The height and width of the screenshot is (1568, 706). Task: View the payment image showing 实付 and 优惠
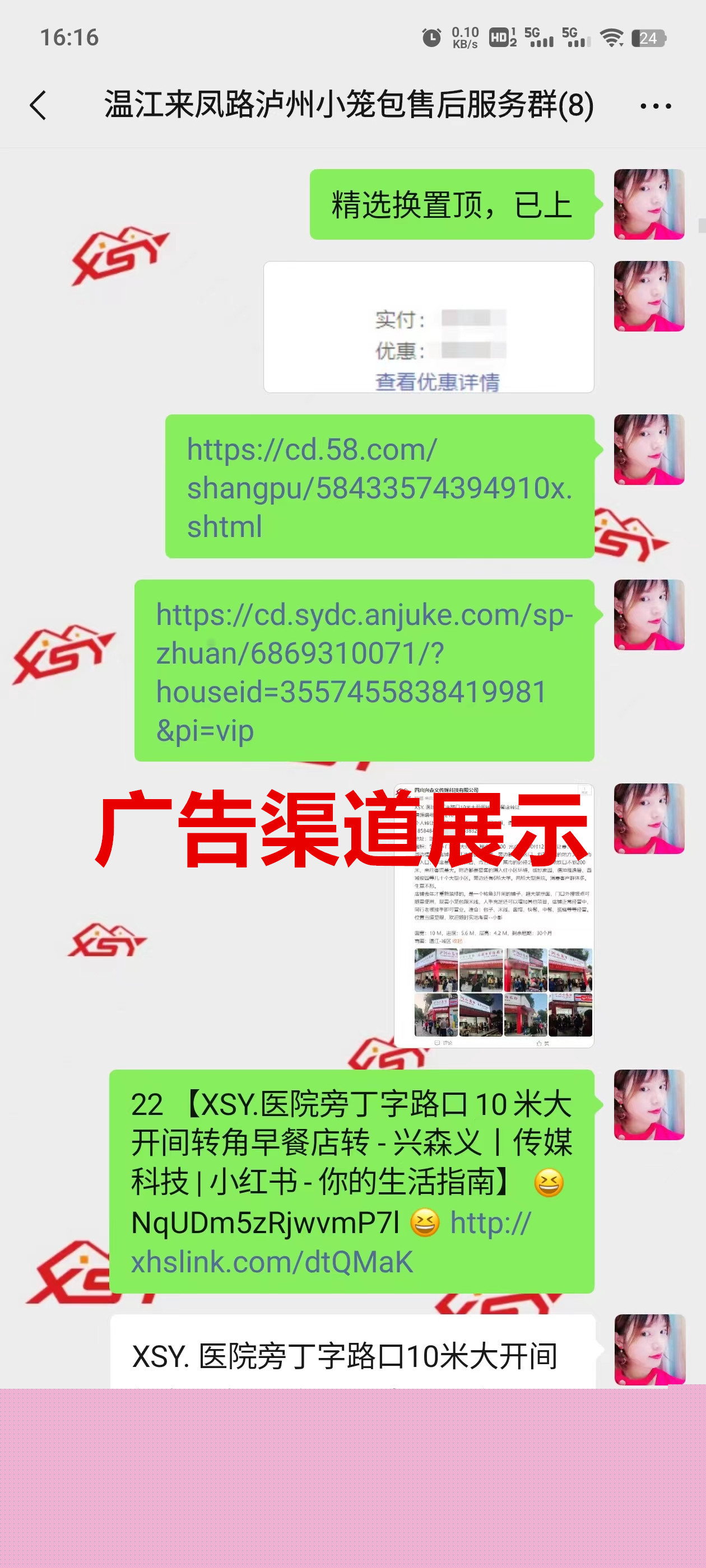pyautogui.click(x=428, y=328)
